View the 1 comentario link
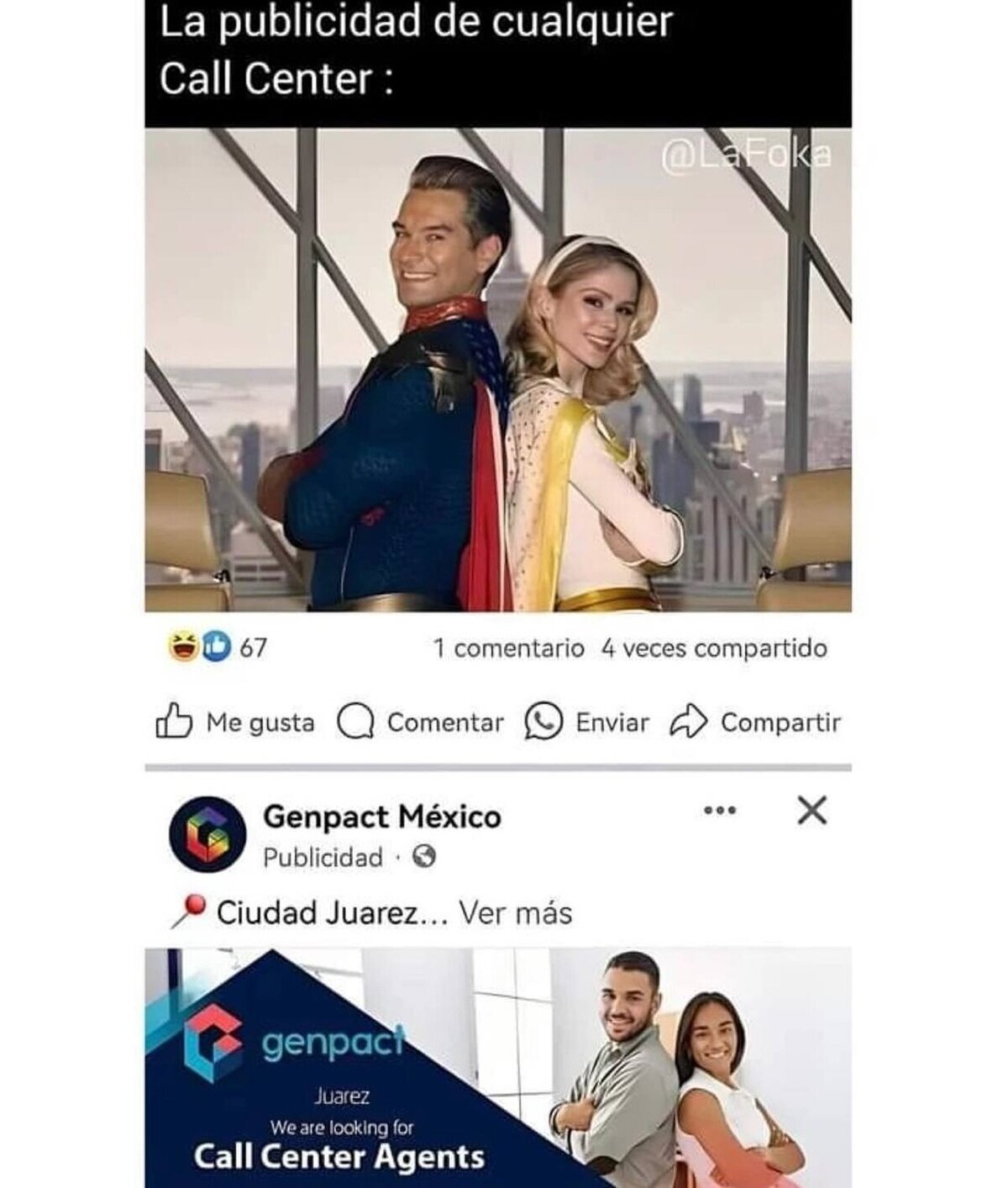This screenshot has height=1188, width=1008. click(508, 649)
